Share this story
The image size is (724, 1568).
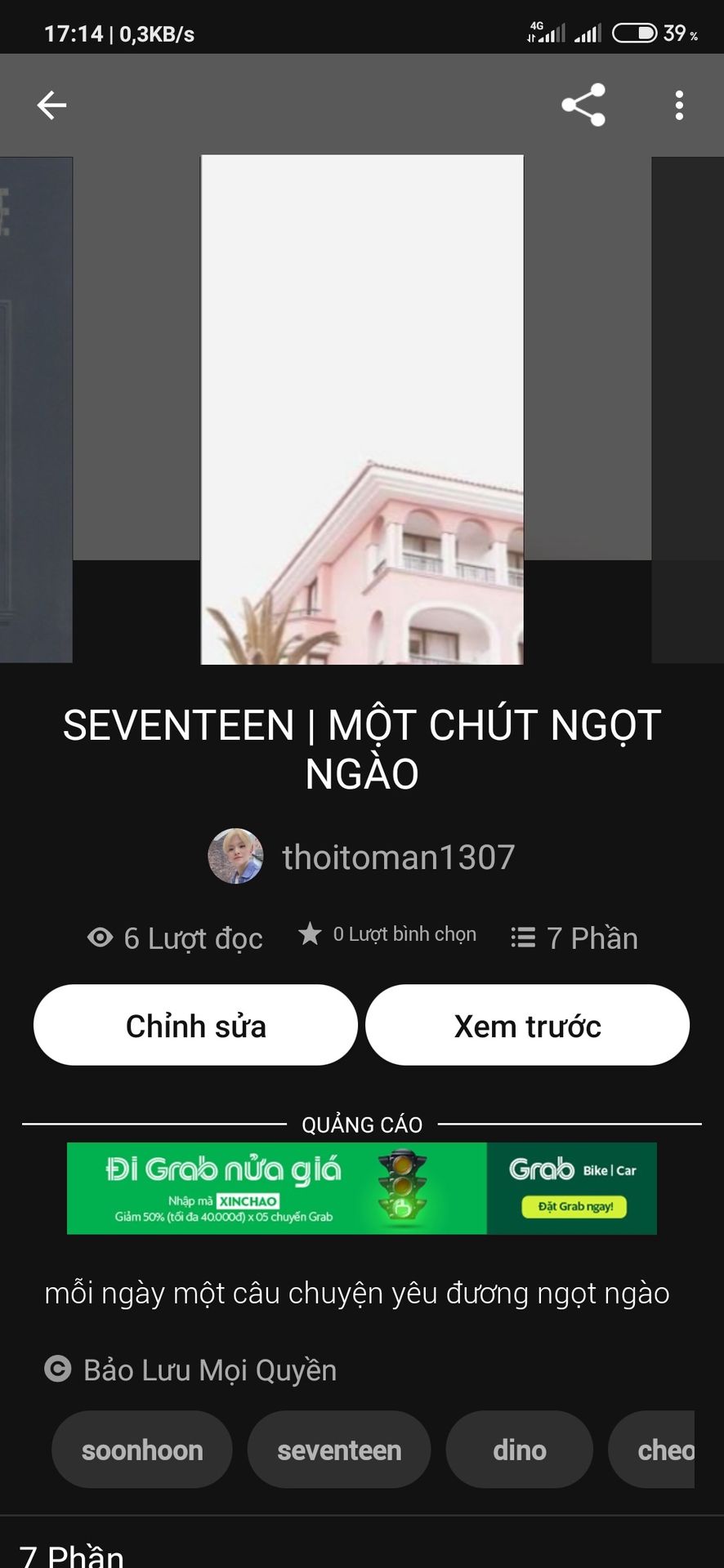(583, 105)
